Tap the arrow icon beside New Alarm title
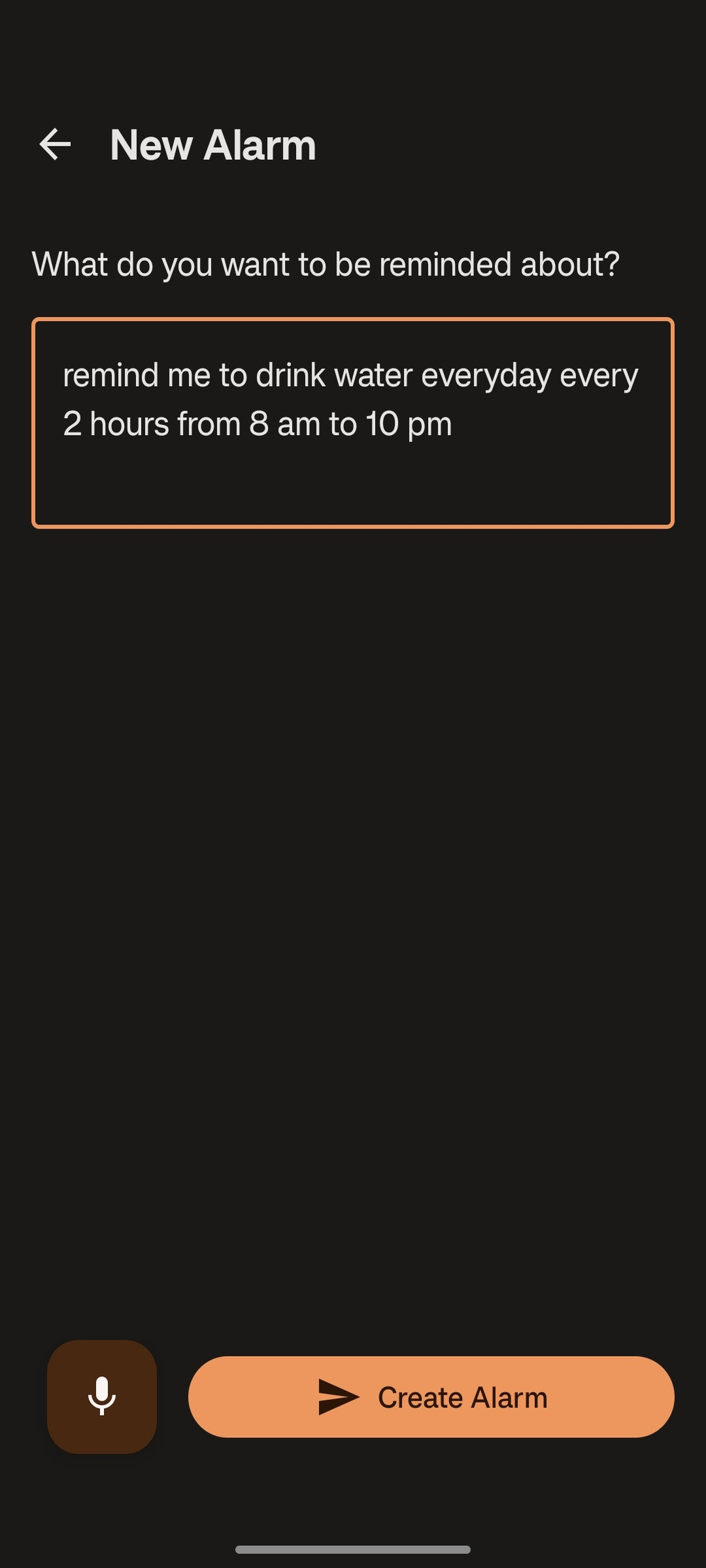The width and height of the screenshot is (706, 1568). click(55, 145)
